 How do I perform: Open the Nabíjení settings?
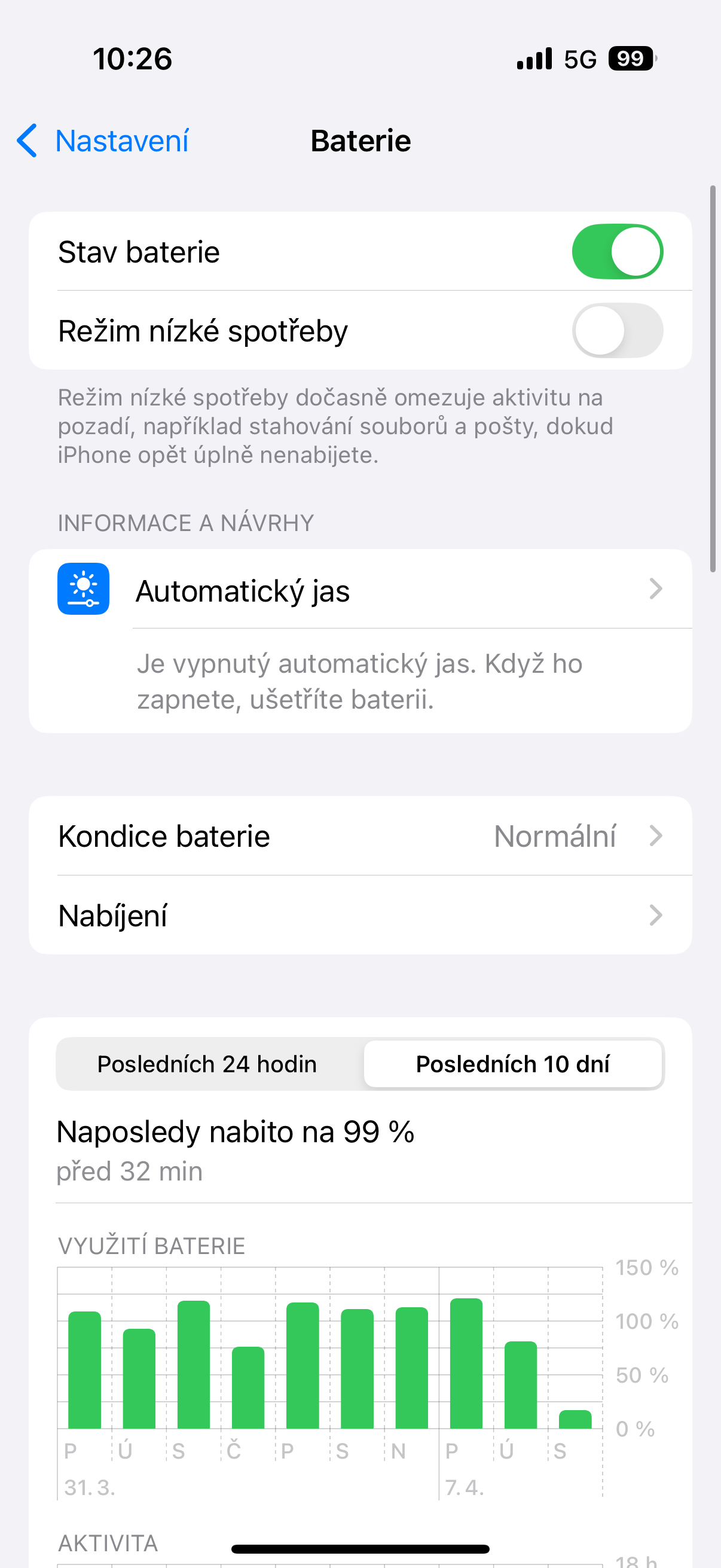pos(360,915)
